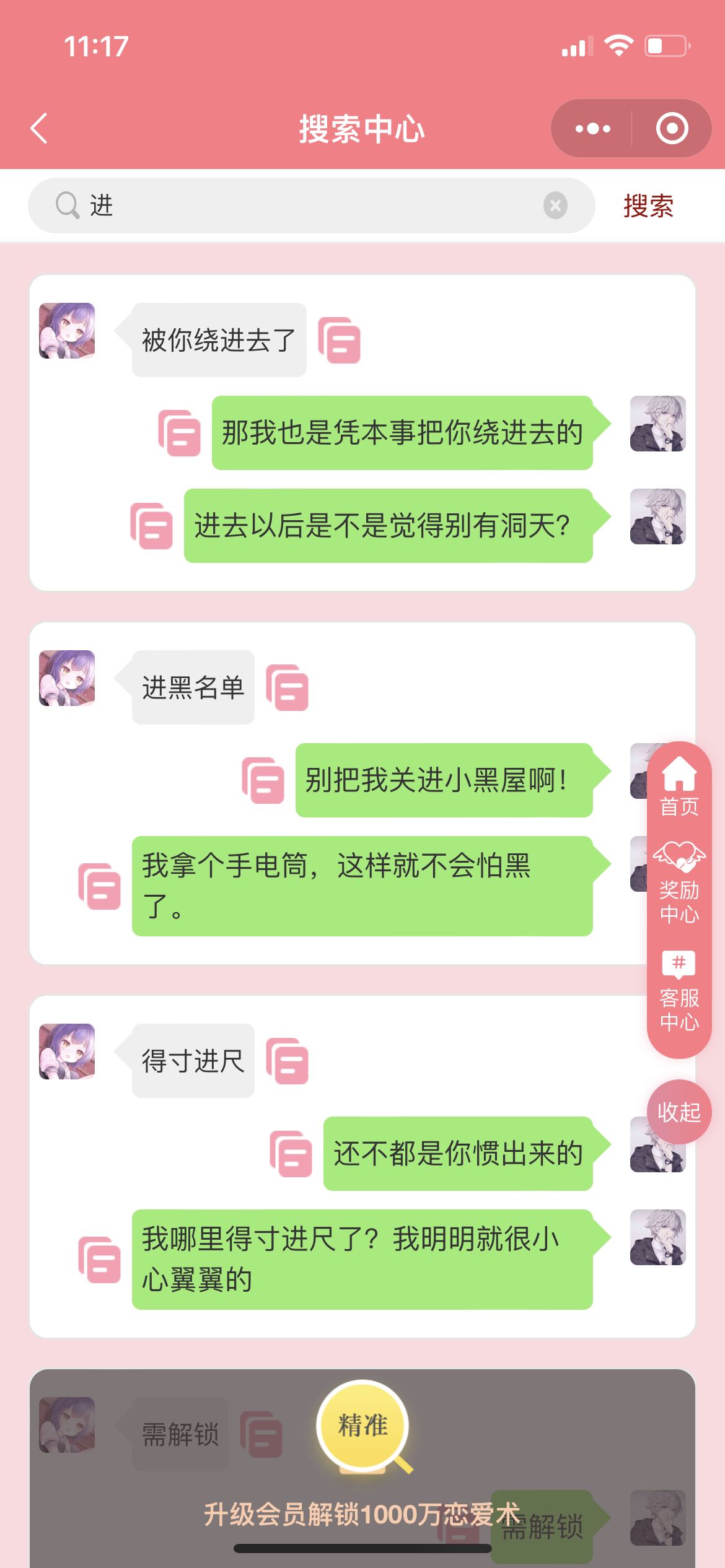Screen dimensions: 725x1568
Task: Copy the reply 那我也是凭本事把你绕进去的
Action: tap(180, 433)
